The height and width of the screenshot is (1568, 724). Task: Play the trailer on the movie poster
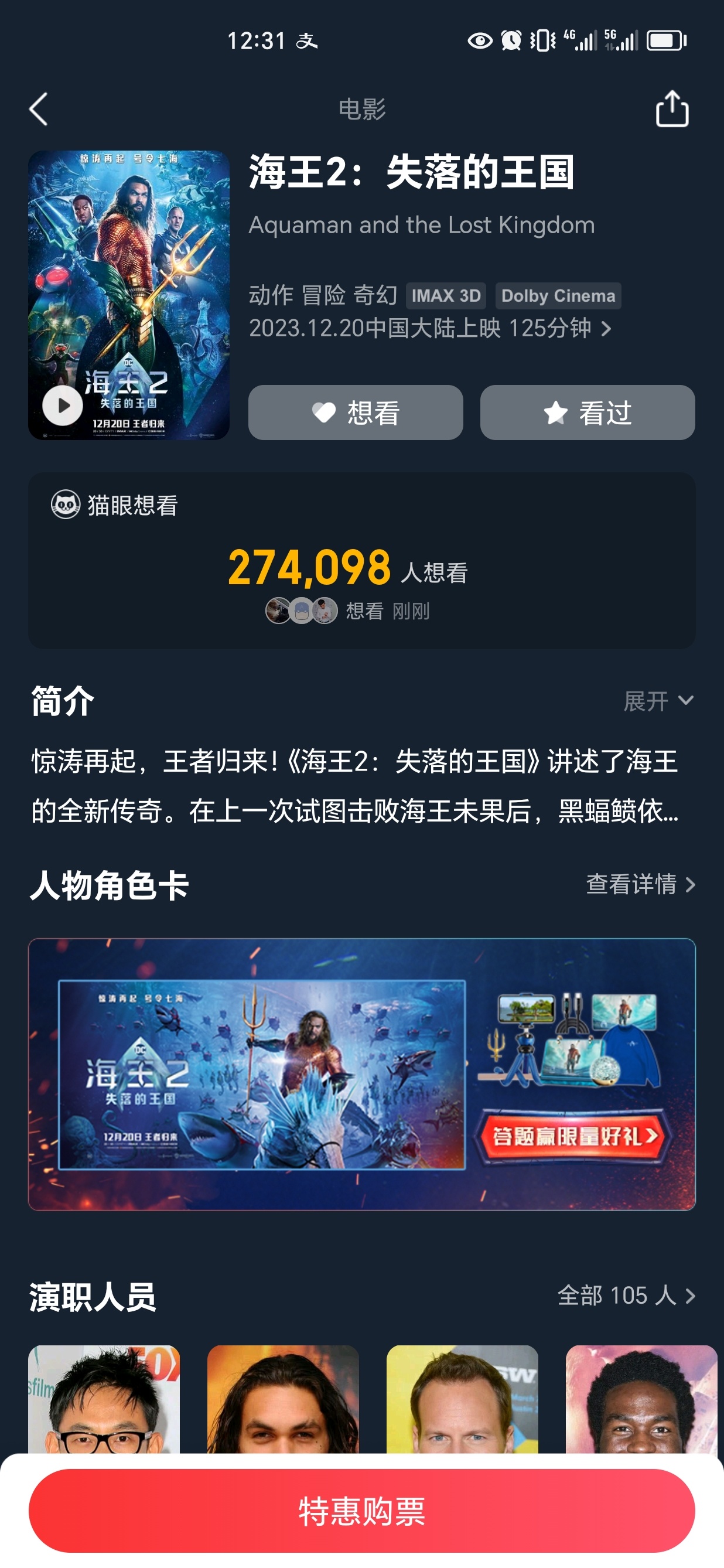63,405
